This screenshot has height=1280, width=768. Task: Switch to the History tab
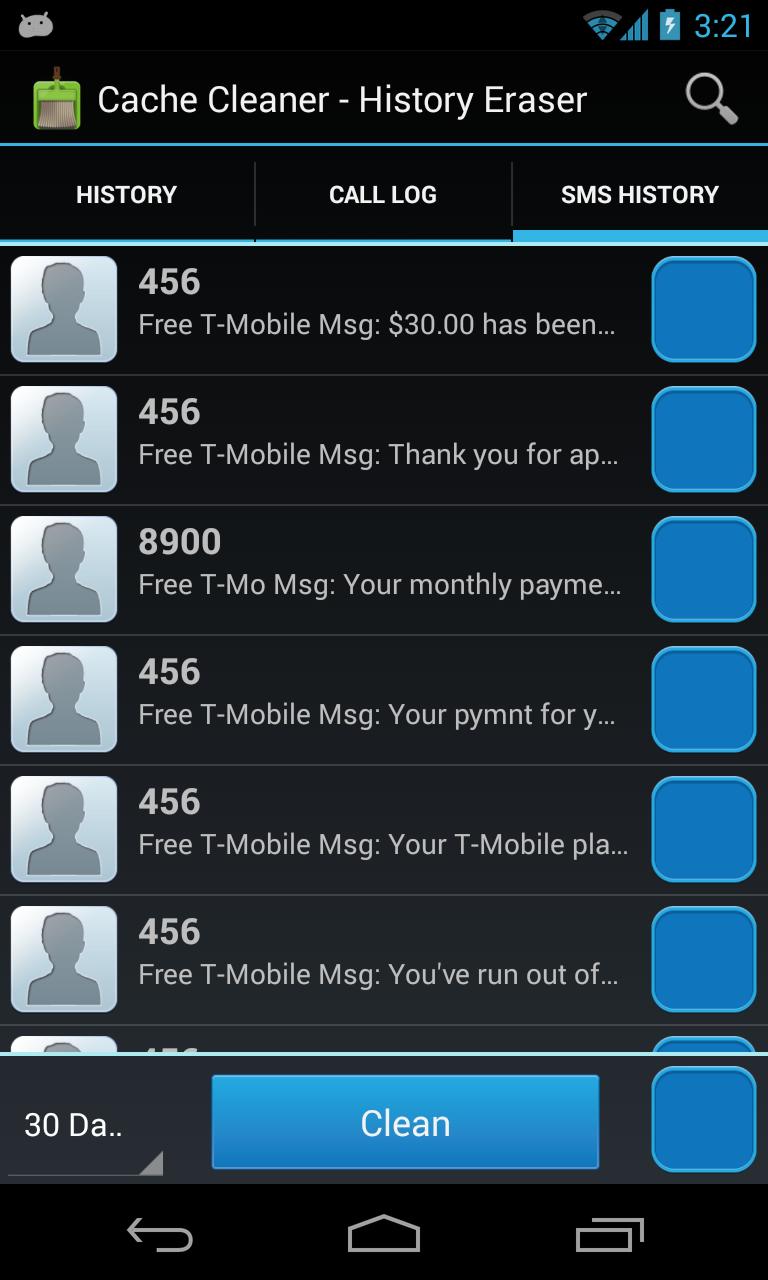pos(126,194)
